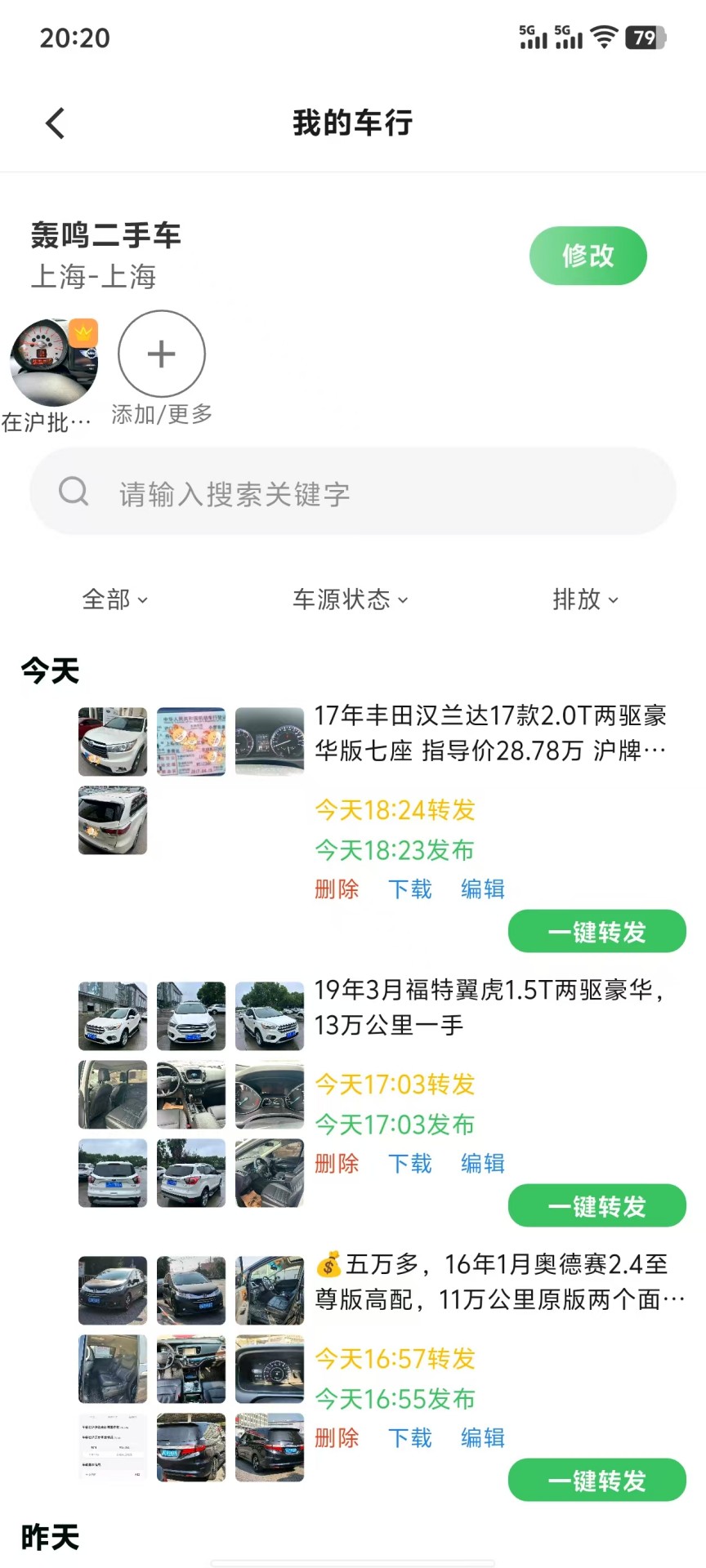Open the first Highlander photo thumbnail

tap(112, 741)
